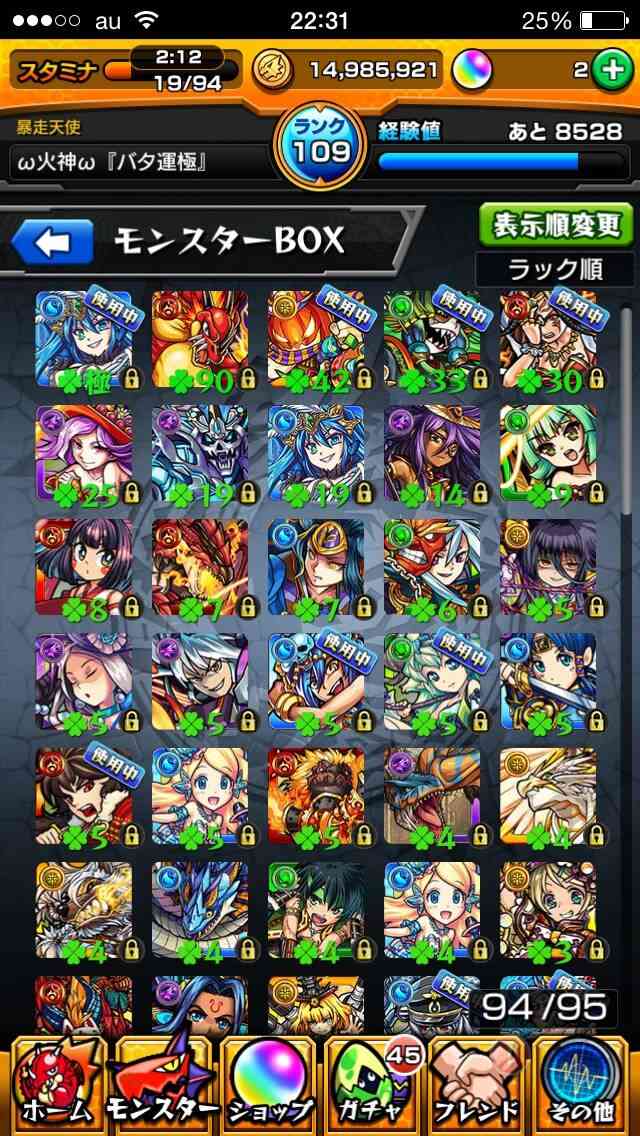Select the red-masked monster with luck 6

(432, 568)
